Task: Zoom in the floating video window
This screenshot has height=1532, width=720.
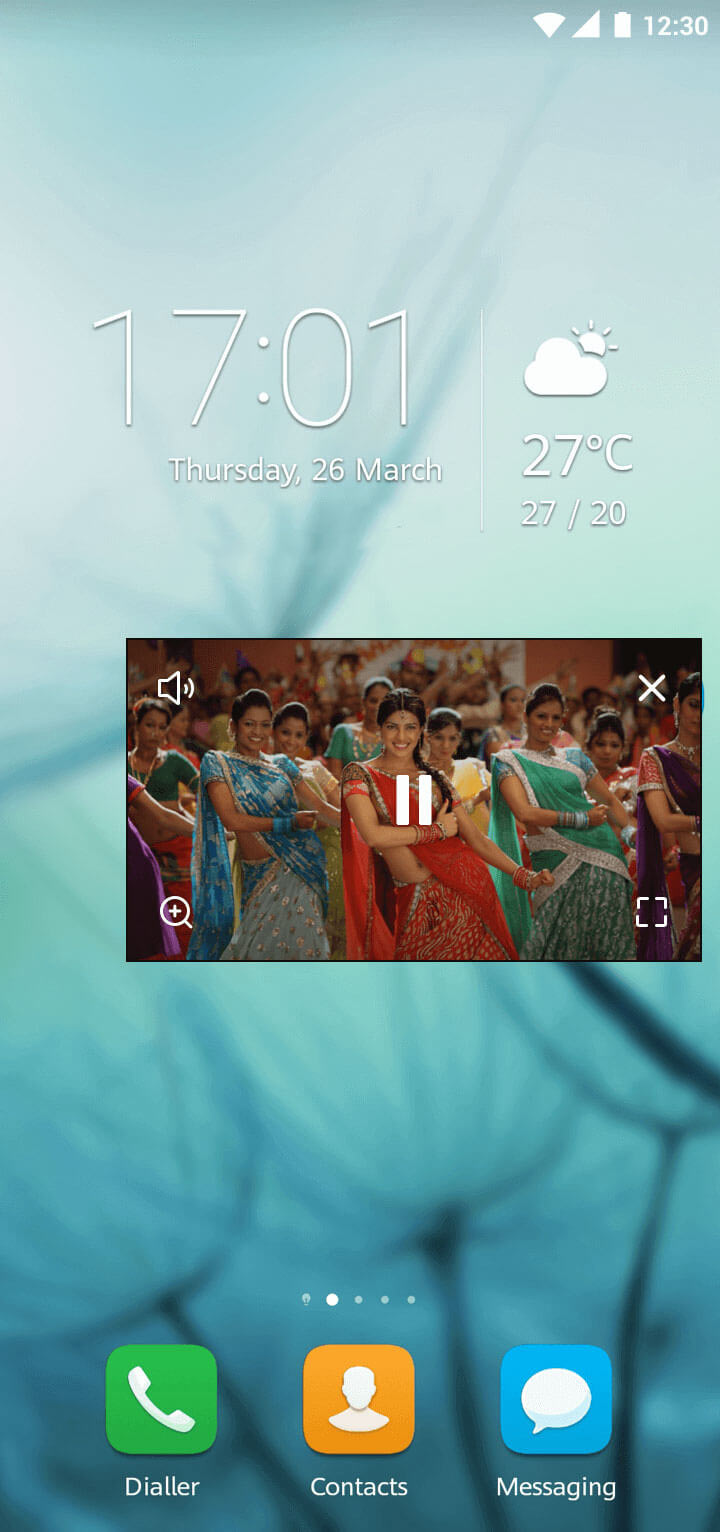Action: pos(176,912)
